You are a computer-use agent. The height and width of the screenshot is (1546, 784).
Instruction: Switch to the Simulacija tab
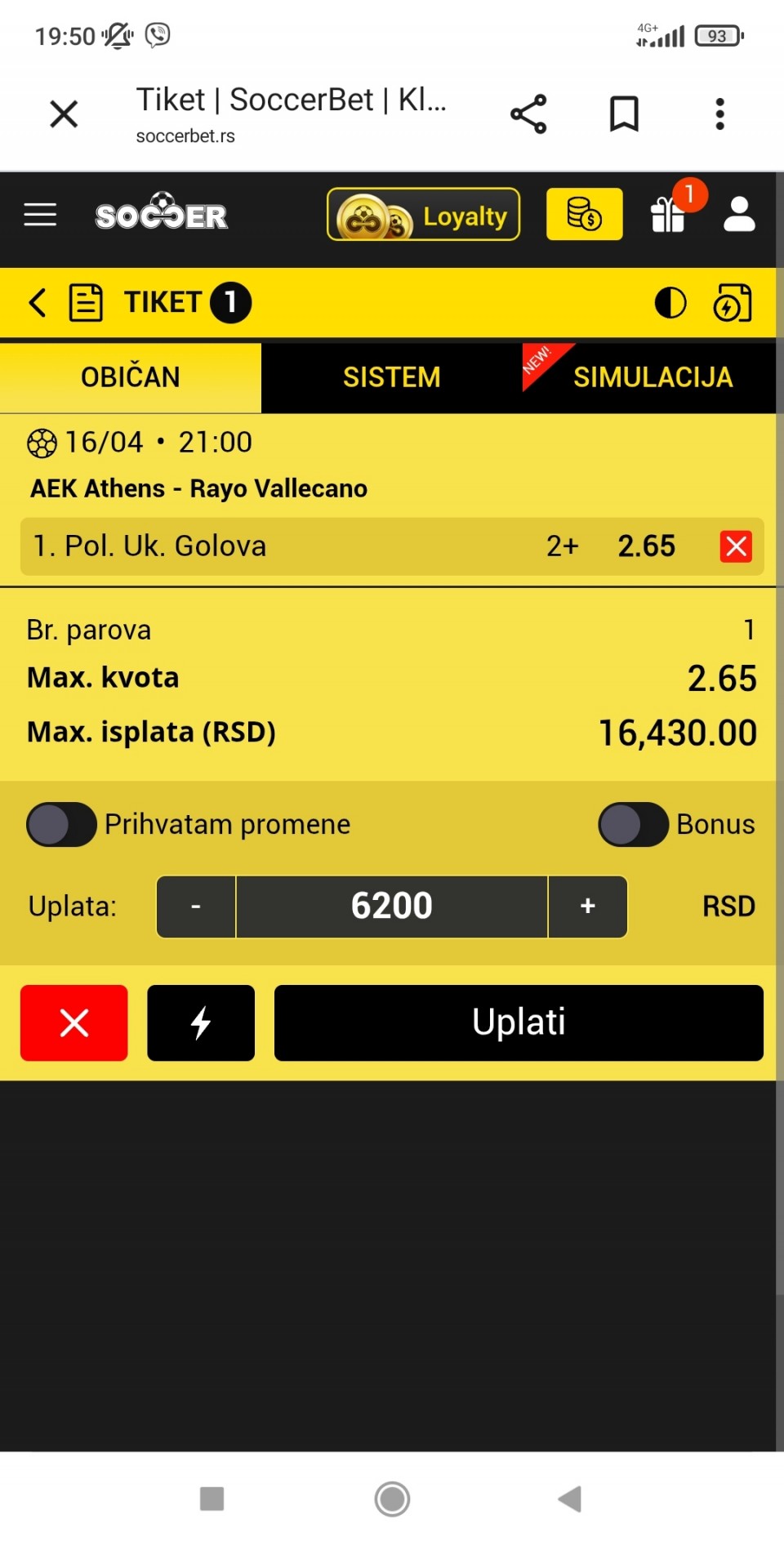point(652,377)
